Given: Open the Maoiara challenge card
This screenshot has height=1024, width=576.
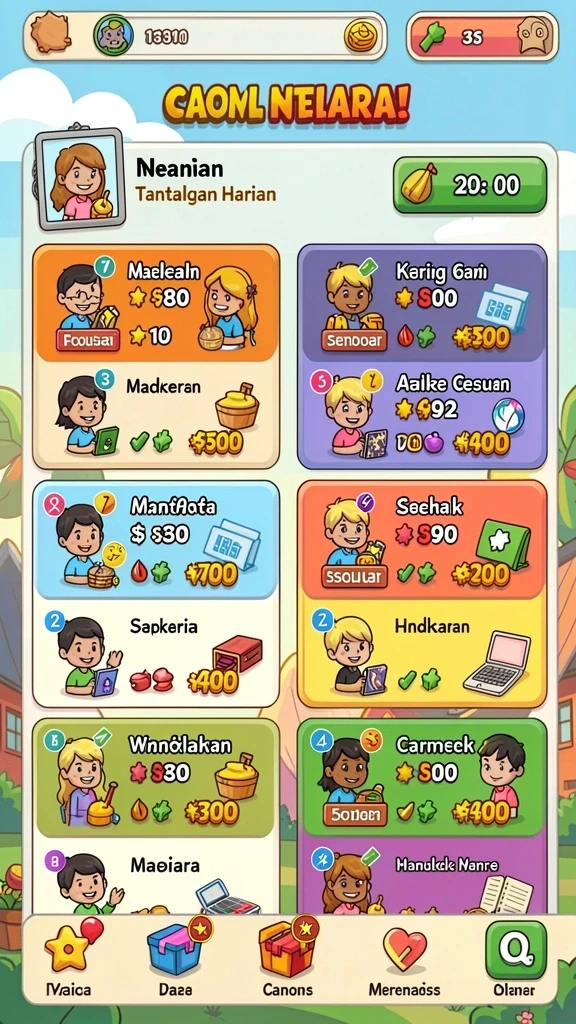Looking at the screenshot, I should point(157,876).
